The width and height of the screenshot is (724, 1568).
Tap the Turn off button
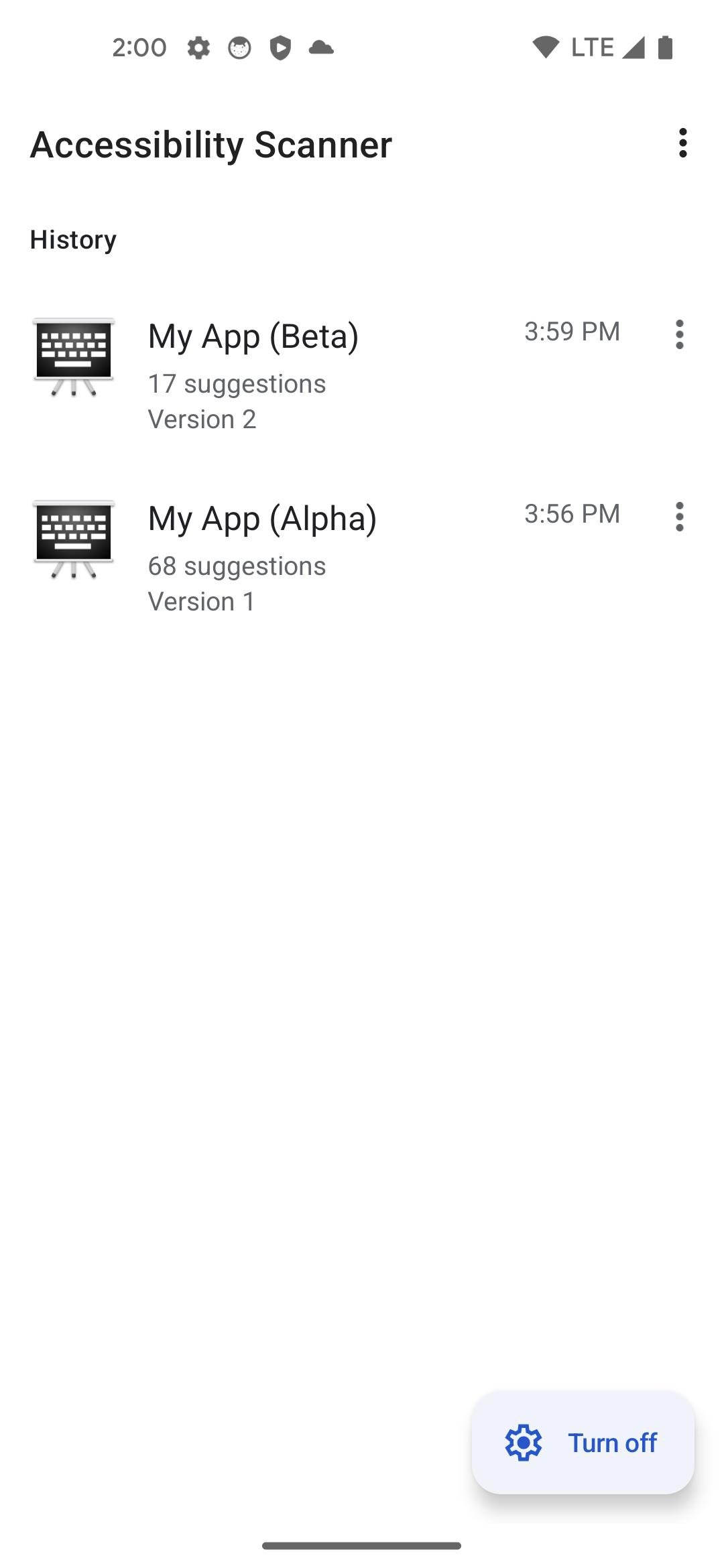click(x=583, y=1442)
